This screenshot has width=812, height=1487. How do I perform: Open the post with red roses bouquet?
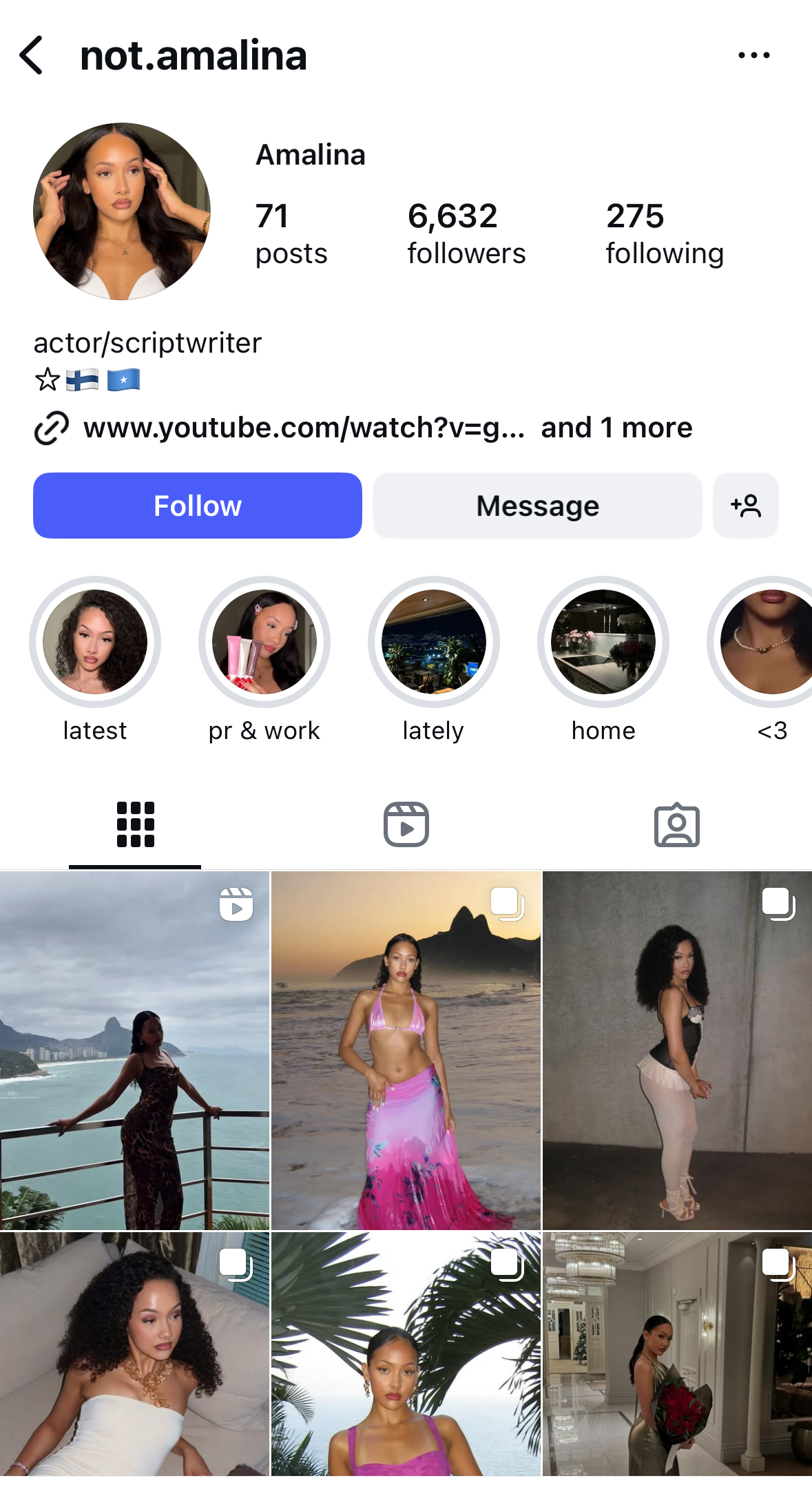tap(677, 1354)
